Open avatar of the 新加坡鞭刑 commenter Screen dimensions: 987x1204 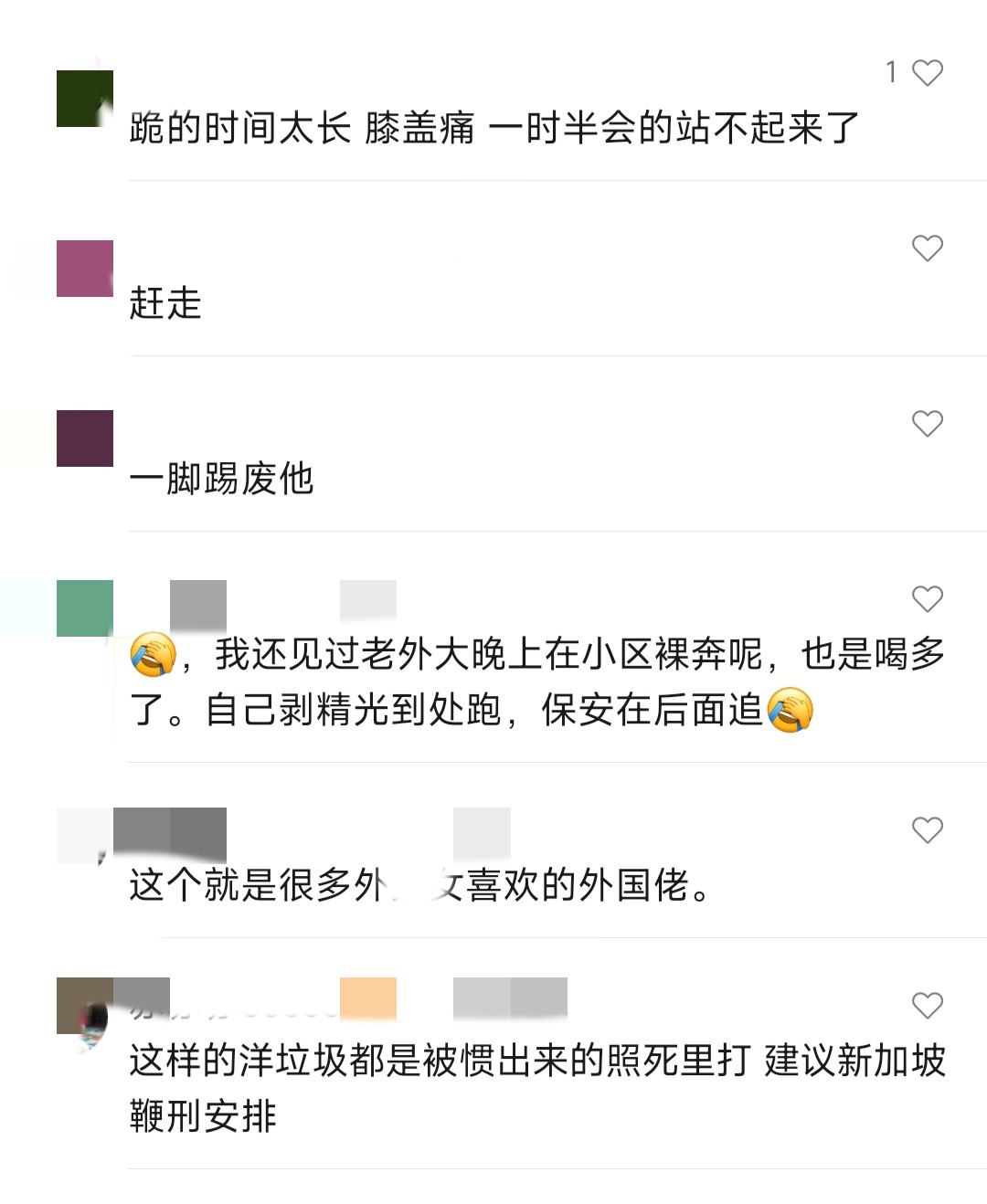coord(85,1007)
